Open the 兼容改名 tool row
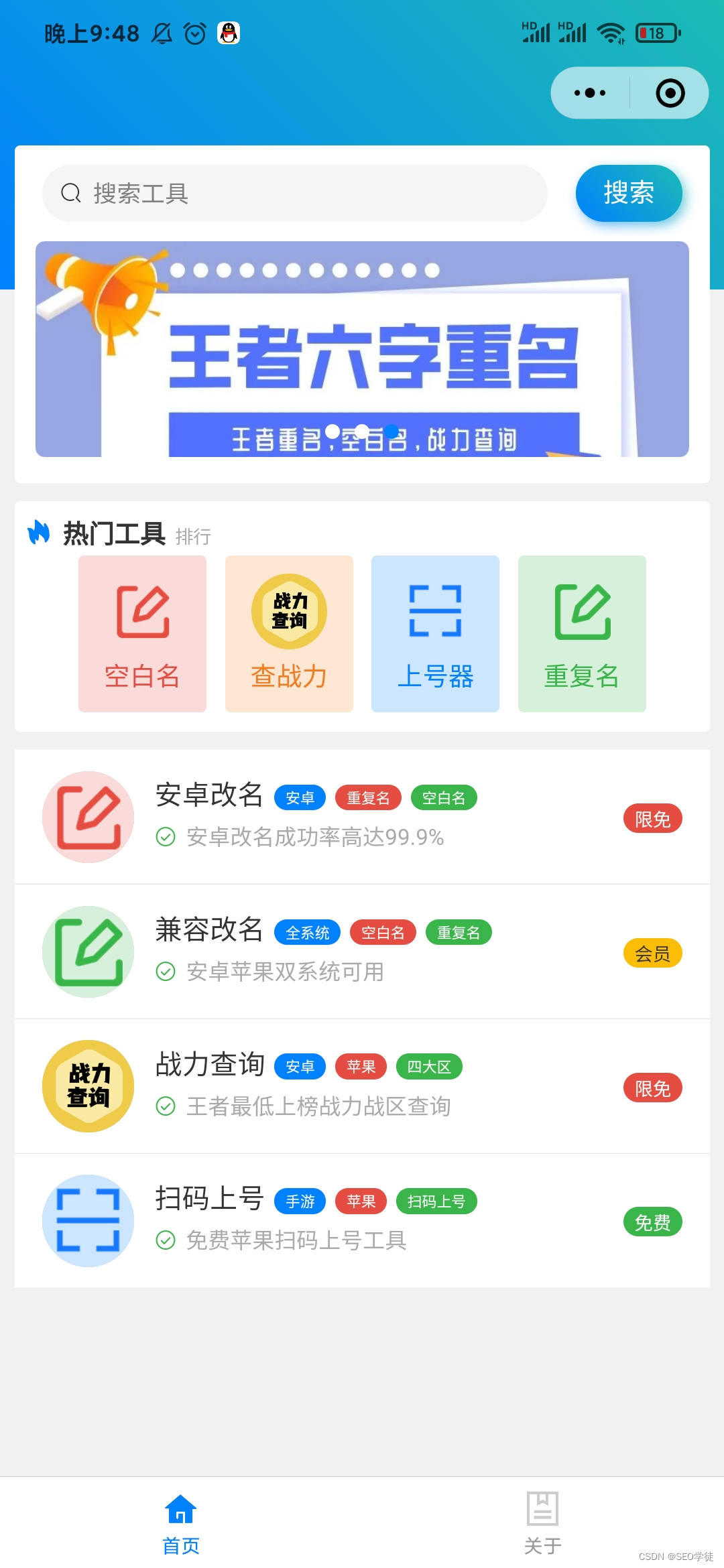This screenshot has width=724, height=1568. (362, 952)
